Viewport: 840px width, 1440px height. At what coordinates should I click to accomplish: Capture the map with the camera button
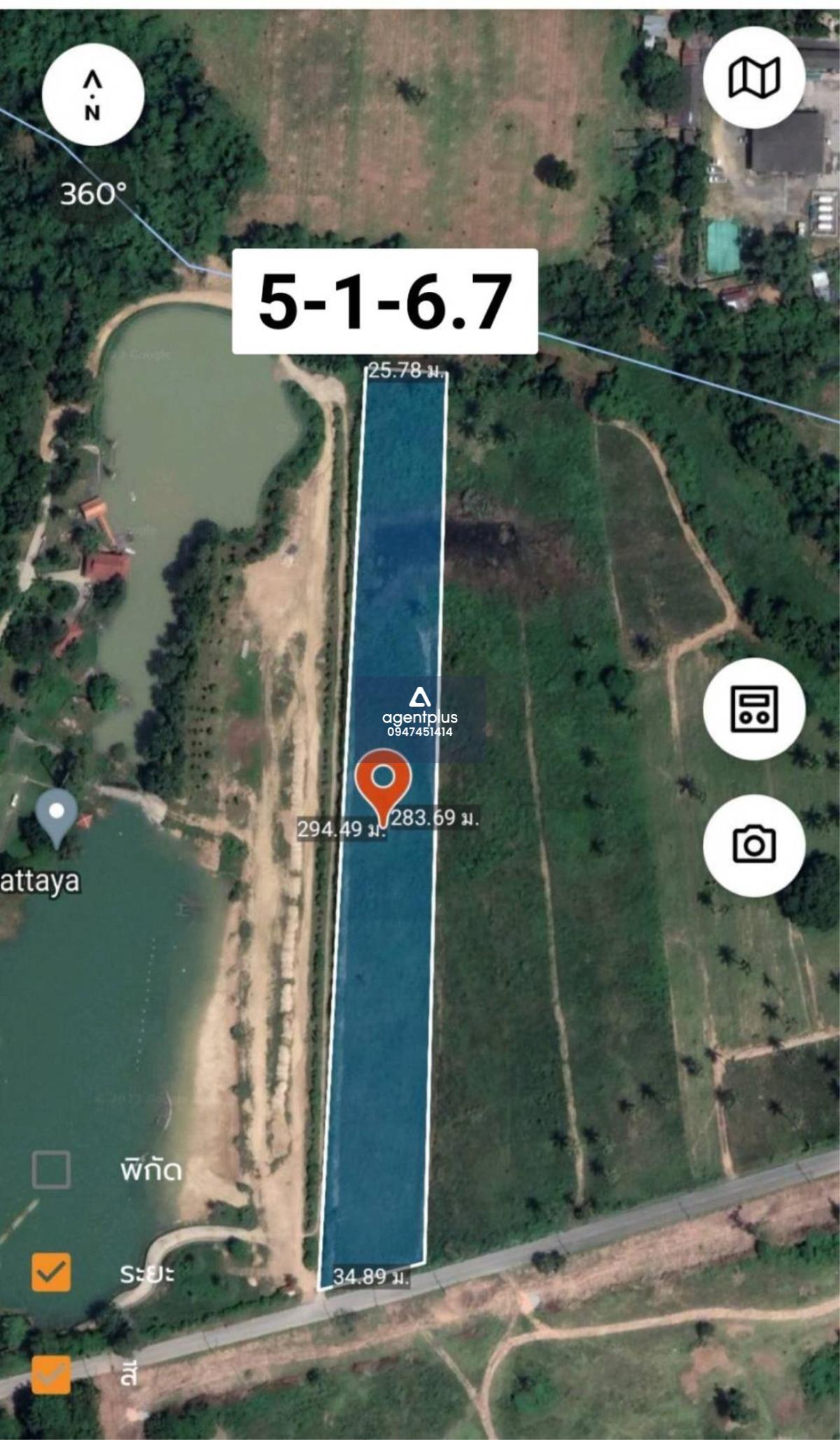pos(754,845)
